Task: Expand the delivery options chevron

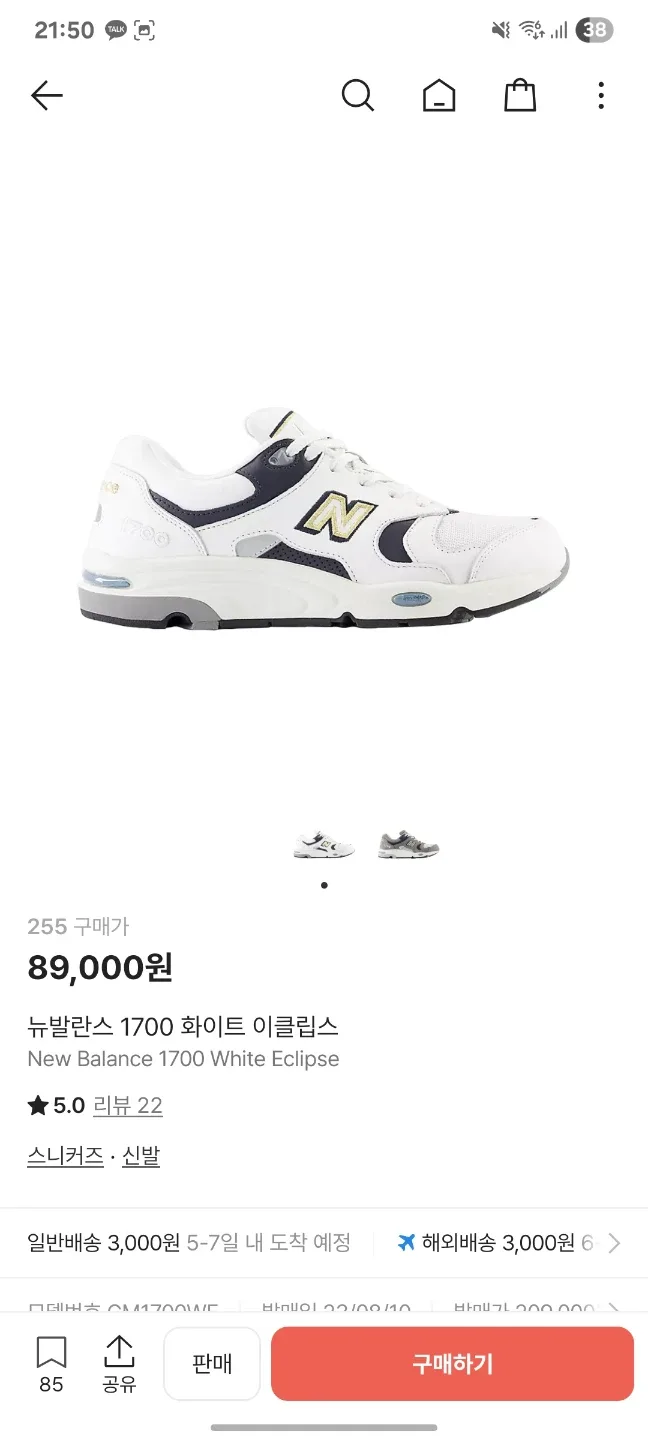Action: 614,1243
